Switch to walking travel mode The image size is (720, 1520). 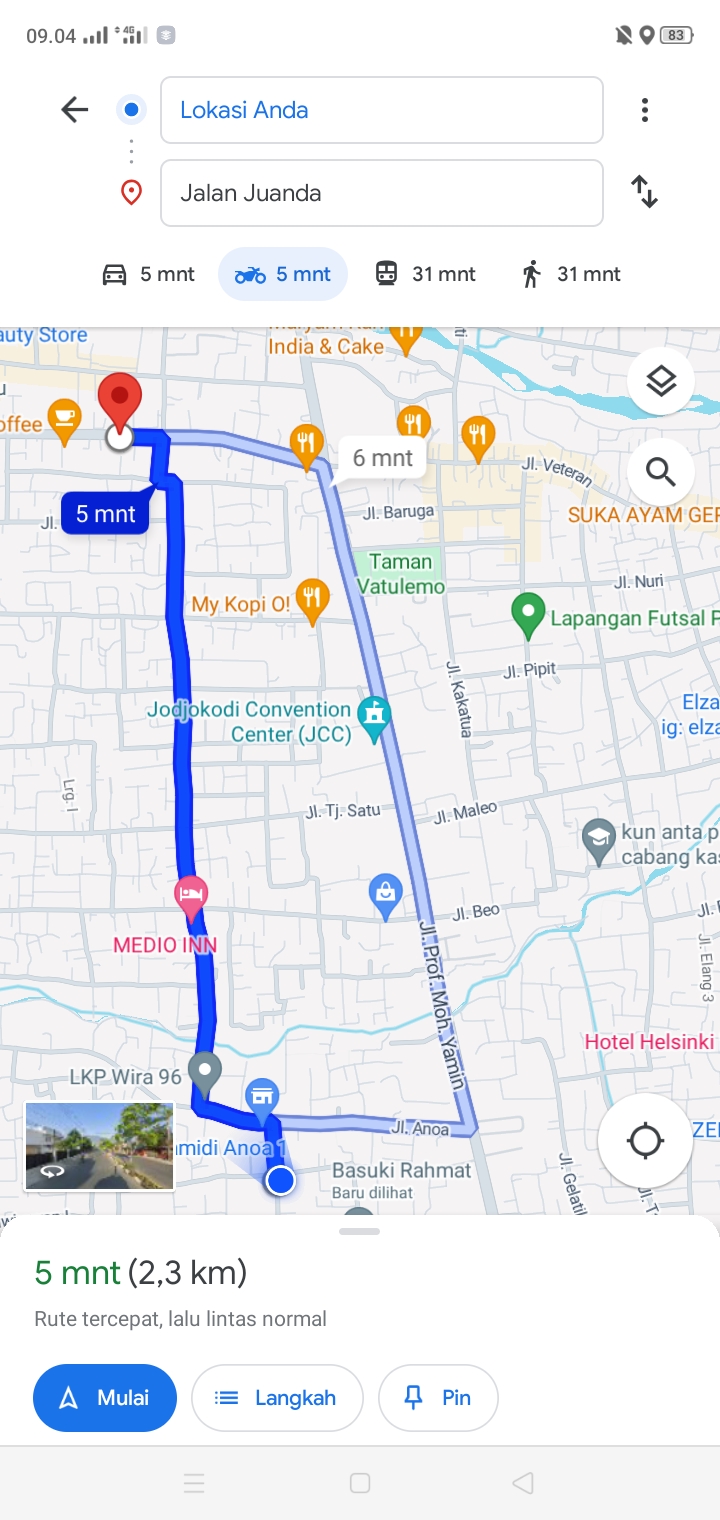pos(571,274)
